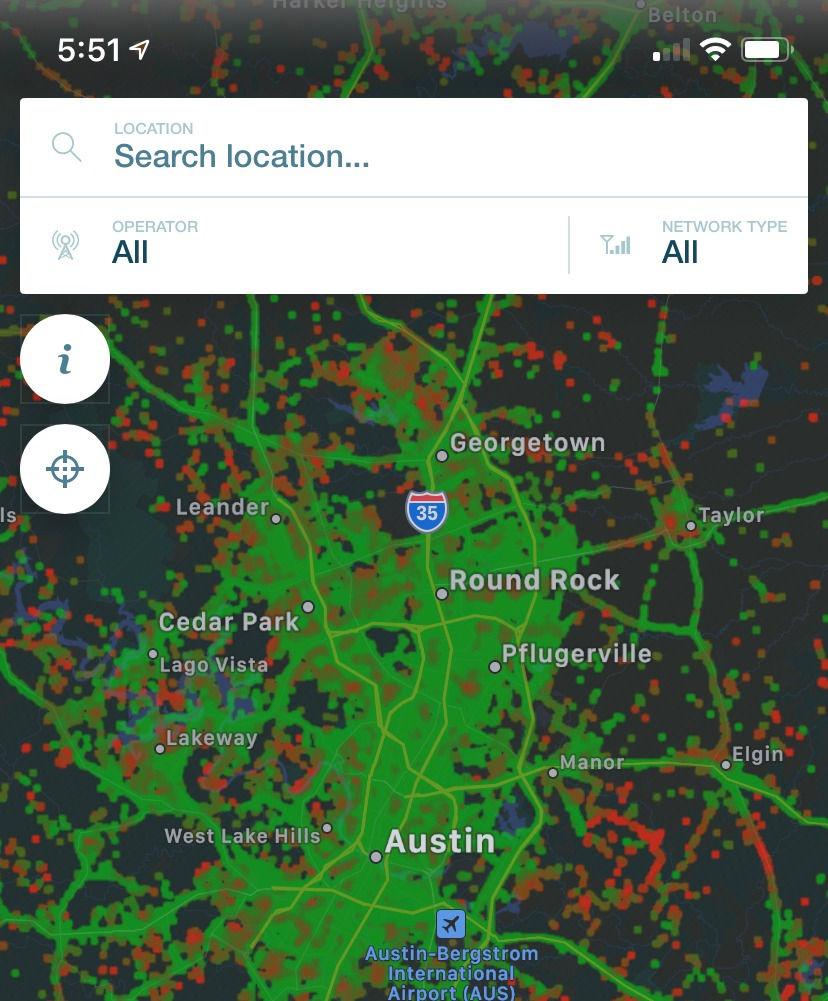828x1001 pixels.
Task: Center map on my current location
Action: click(x=65, y=469)
